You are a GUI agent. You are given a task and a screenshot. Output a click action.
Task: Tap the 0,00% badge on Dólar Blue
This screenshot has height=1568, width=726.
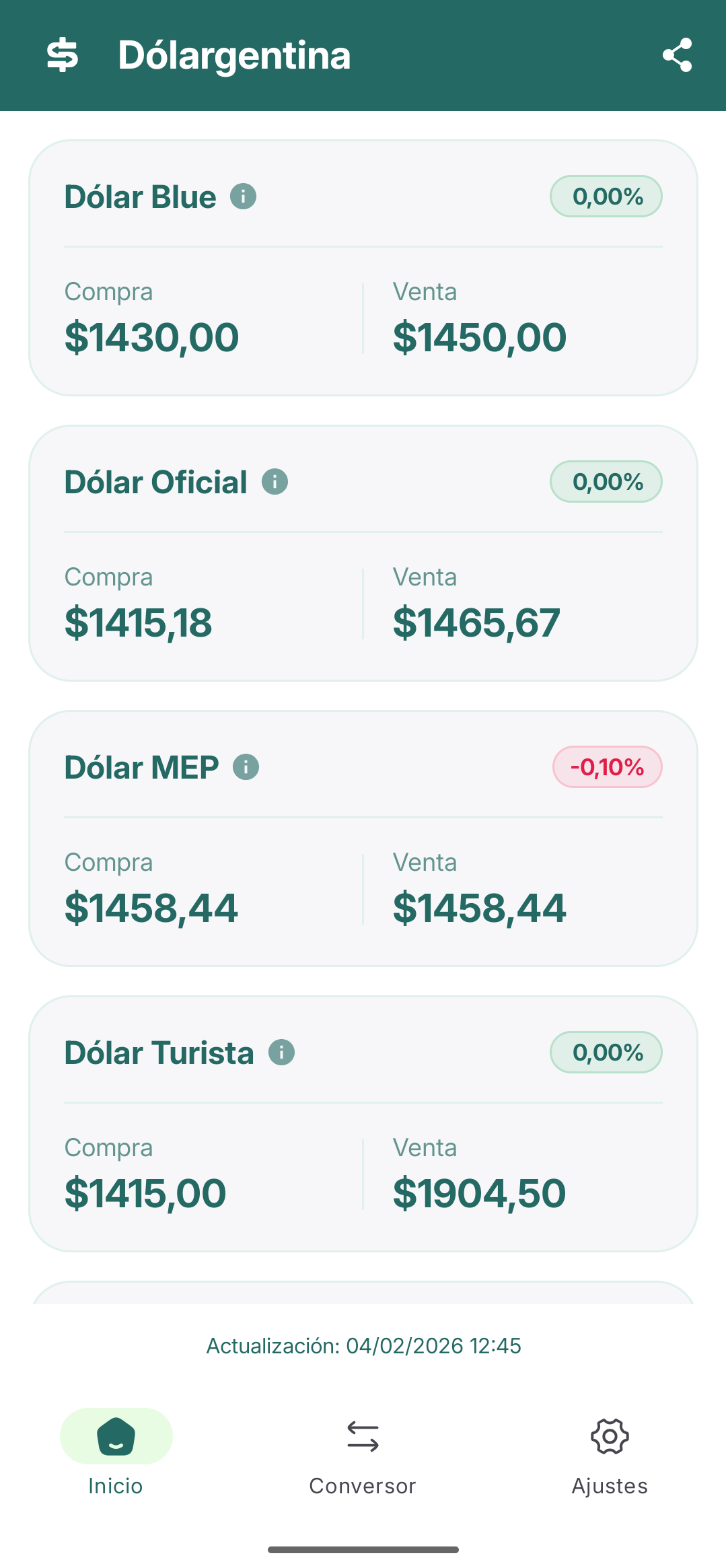606,197
